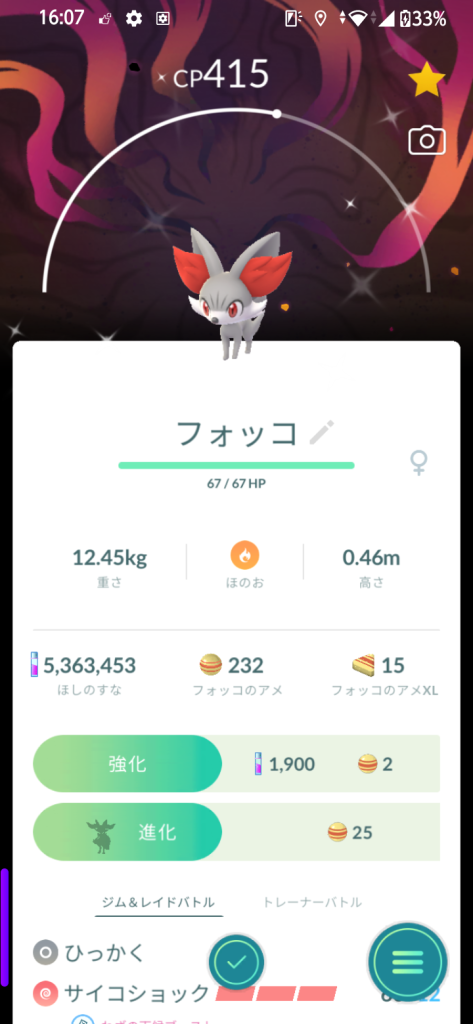Screen dimensions: 473x1024
Task: Toggle the favorite star for this Pokémon
Action: [x=427, y=80]
